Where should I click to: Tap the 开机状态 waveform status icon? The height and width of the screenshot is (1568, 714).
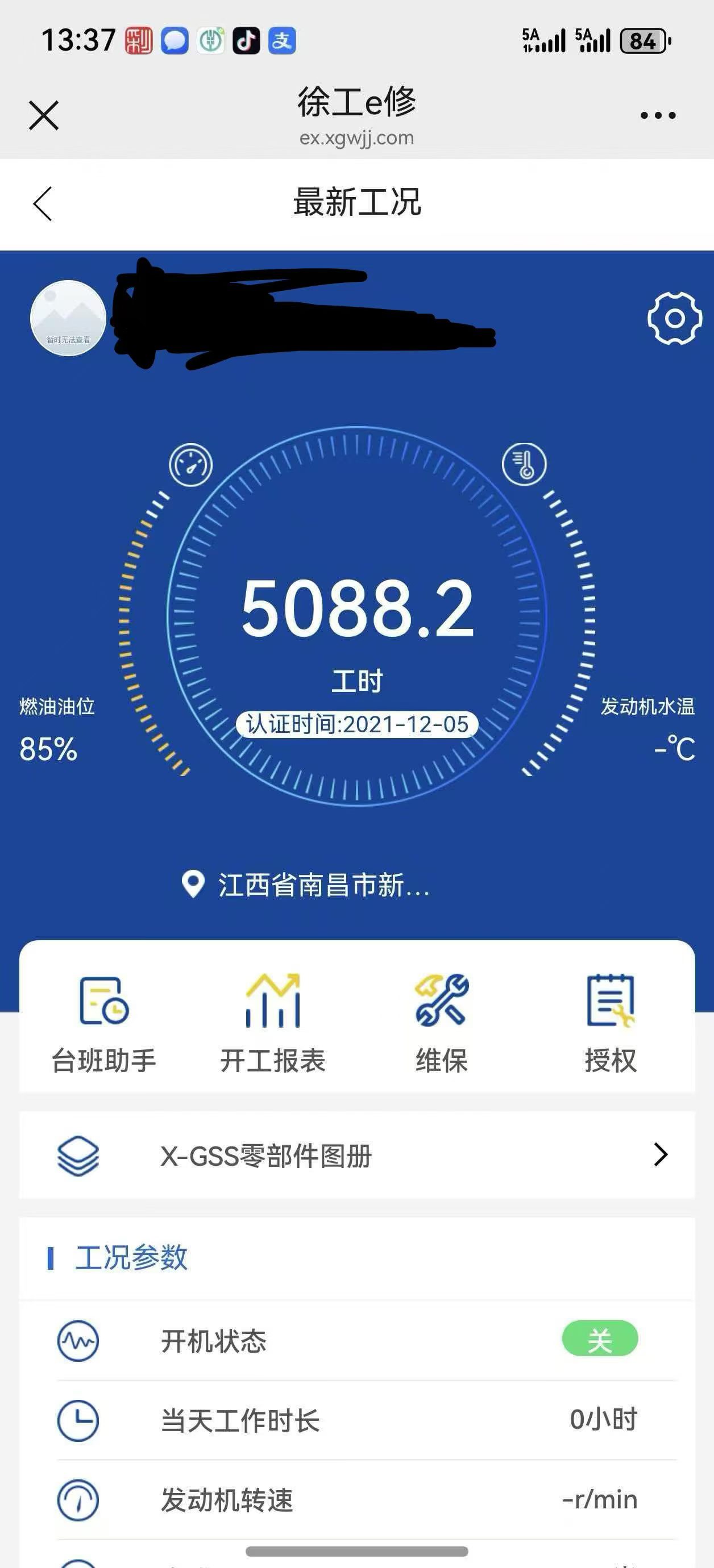[x=78, y=1341]
